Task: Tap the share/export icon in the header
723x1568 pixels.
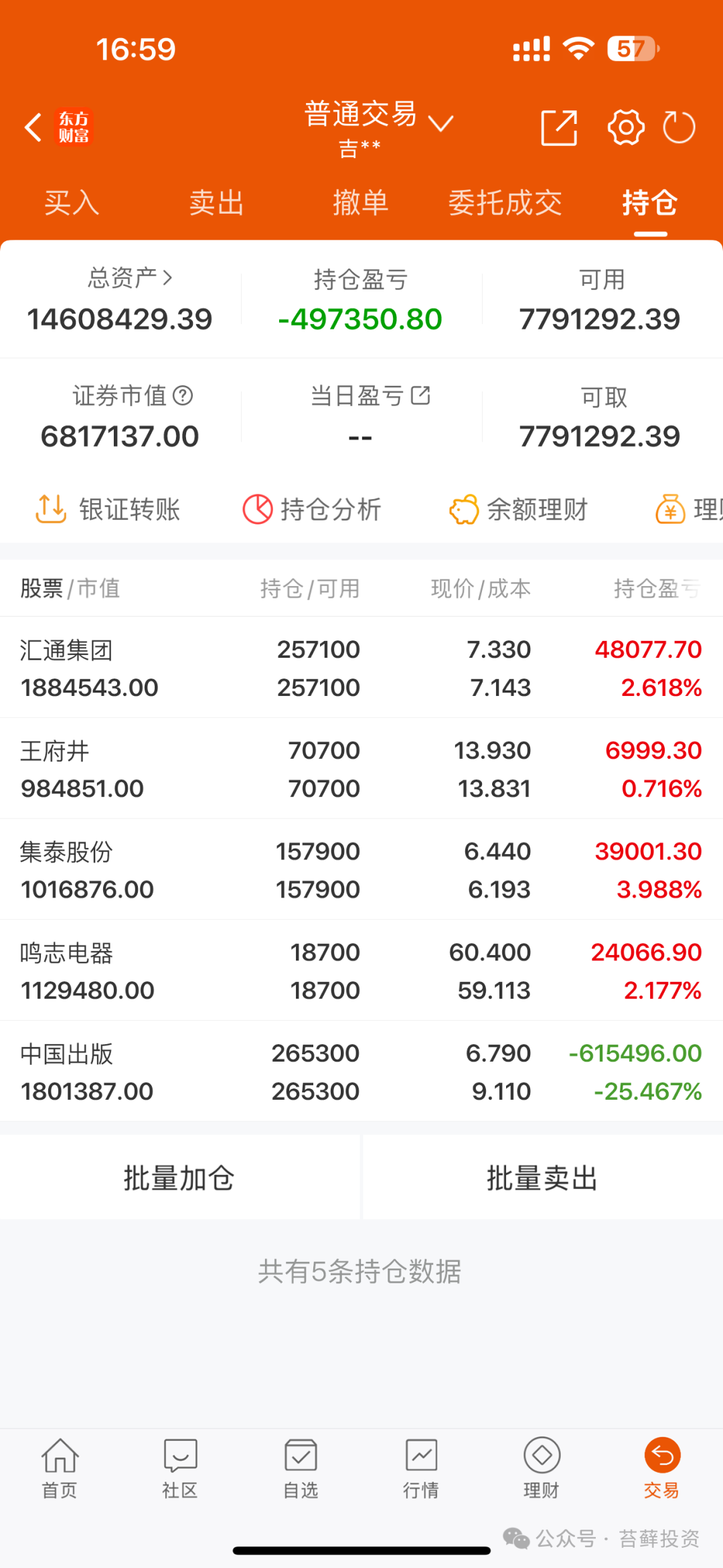Action: coord(559,127)
